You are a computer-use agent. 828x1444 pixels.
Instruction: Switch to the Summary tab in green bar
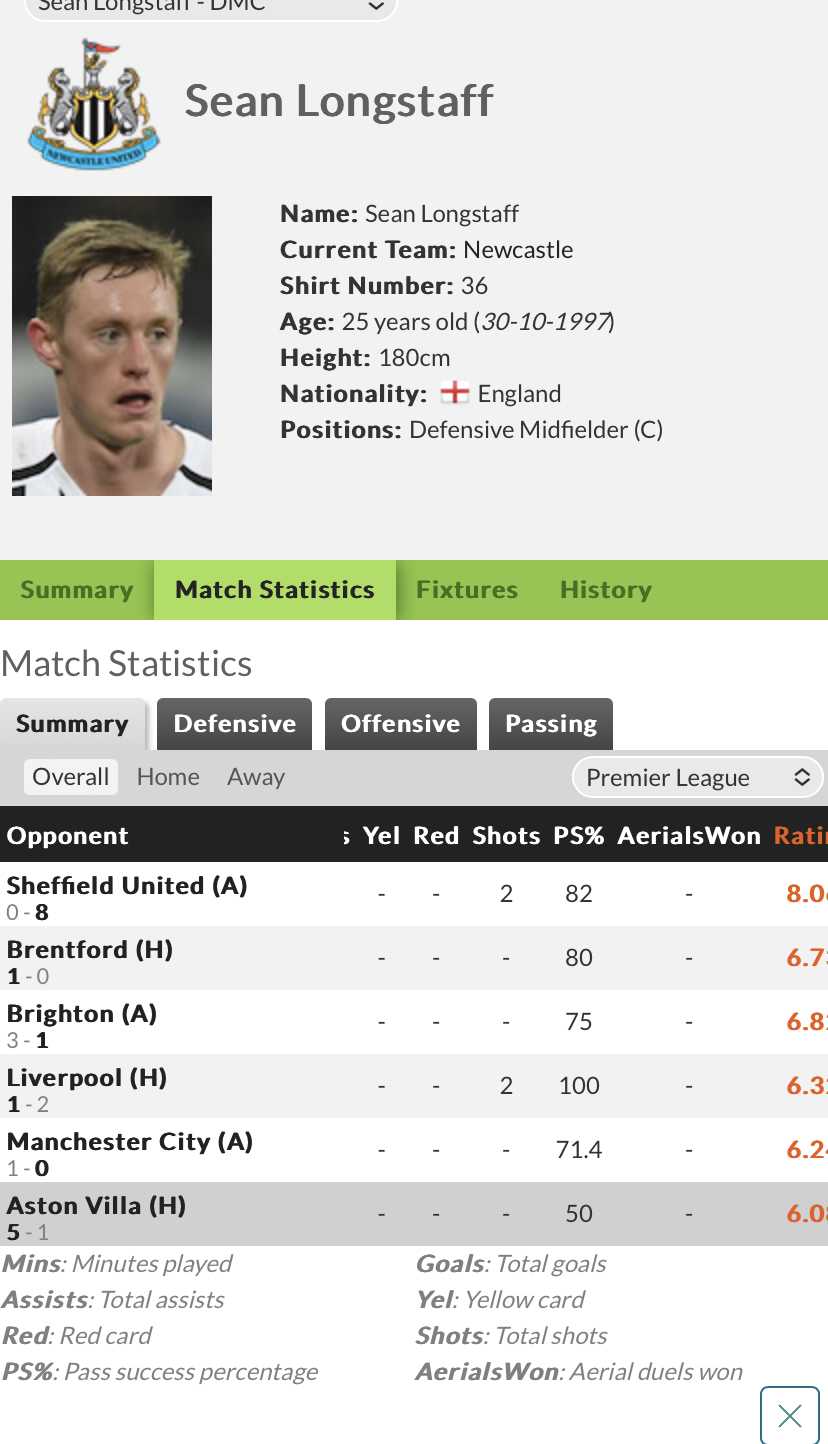coord(77,590)
